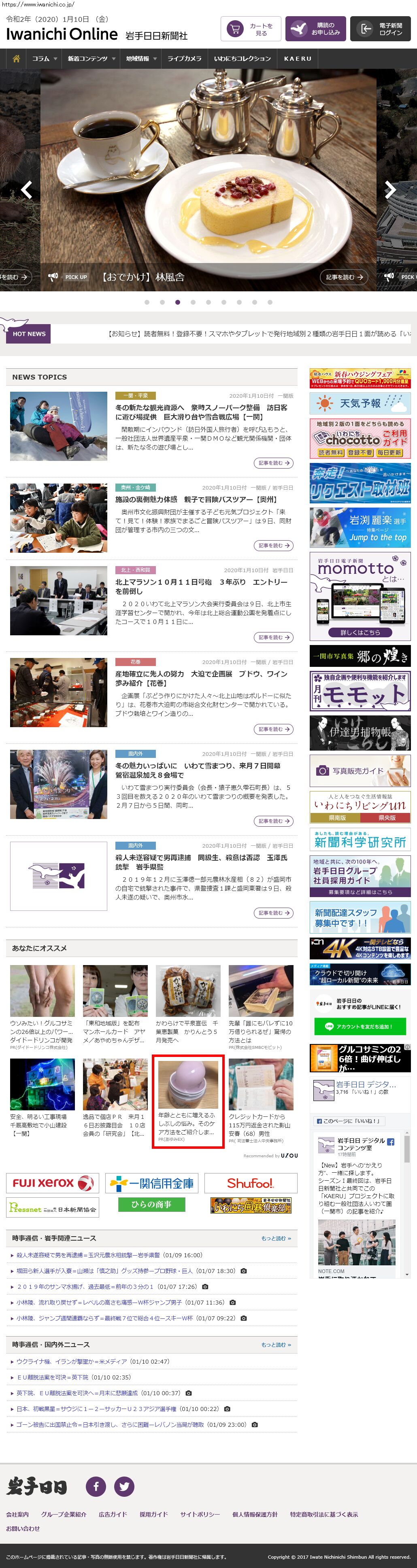The image size is (417, 1568).
Task: Open 購読のお申し込み subscription page
Action: click(x=315, y=29)
